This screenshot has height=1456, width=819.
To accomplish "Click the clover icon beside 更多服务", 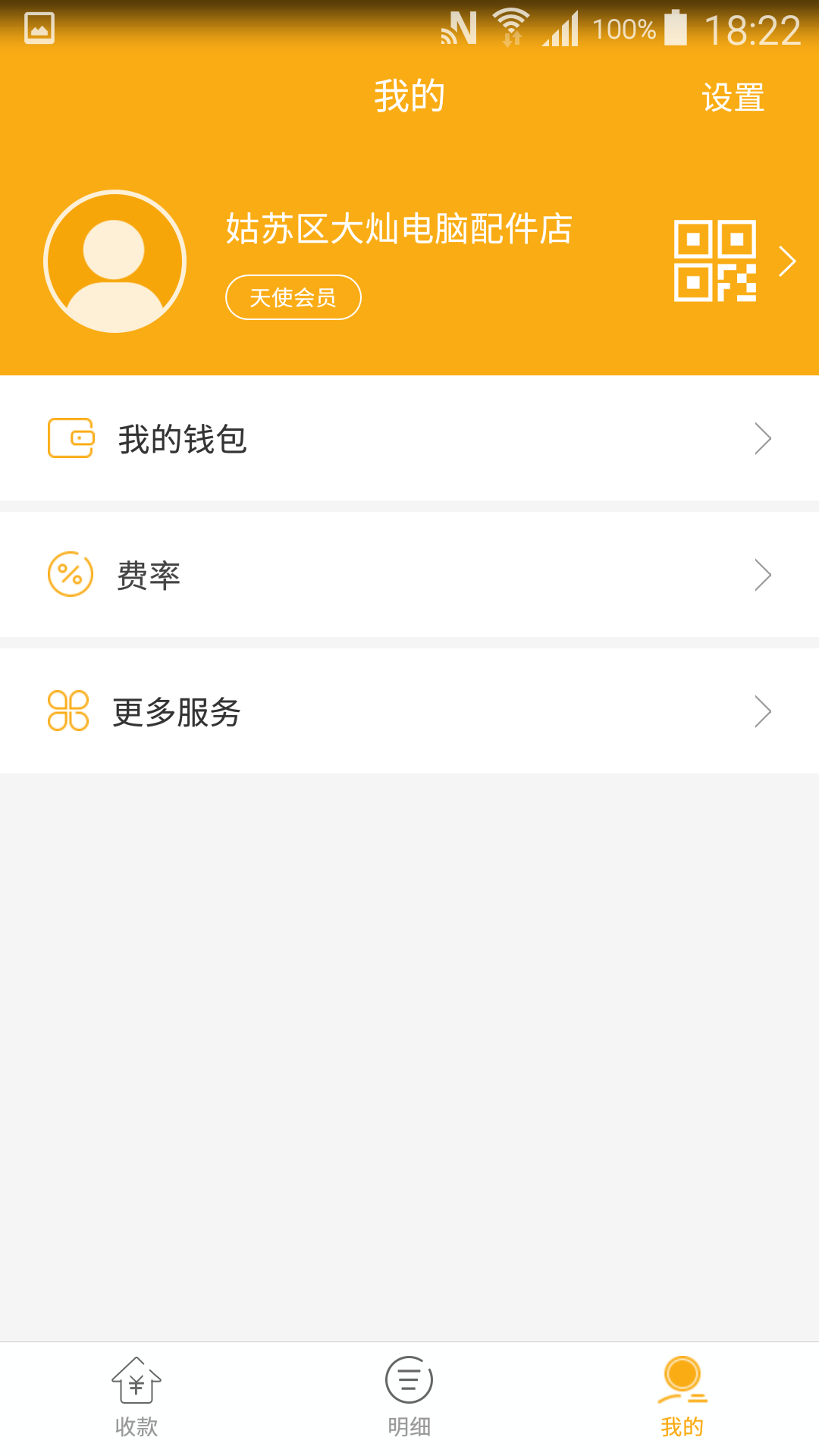I will [x=67, y=711].
